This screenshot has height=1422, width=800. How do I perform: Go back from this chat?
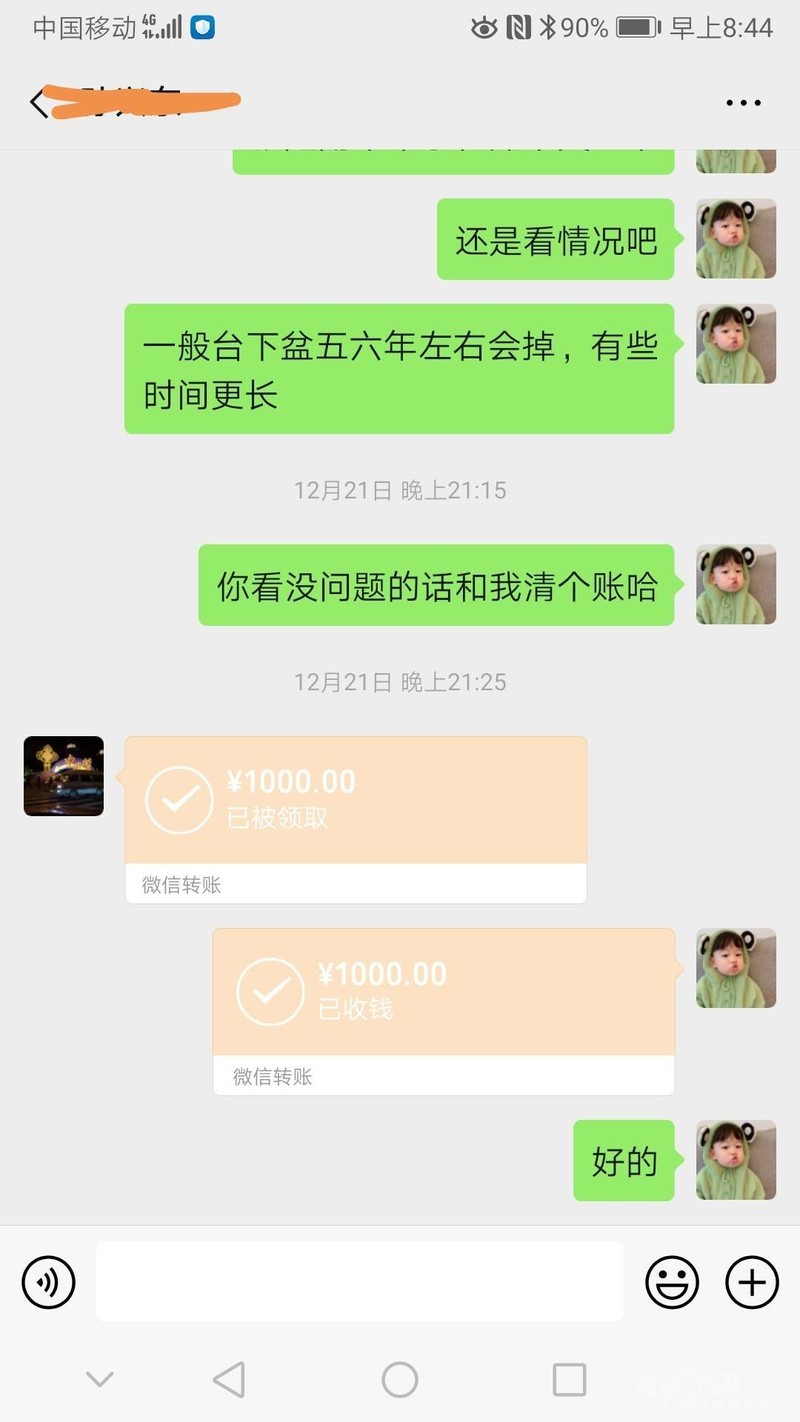click(x=38, y=103)
